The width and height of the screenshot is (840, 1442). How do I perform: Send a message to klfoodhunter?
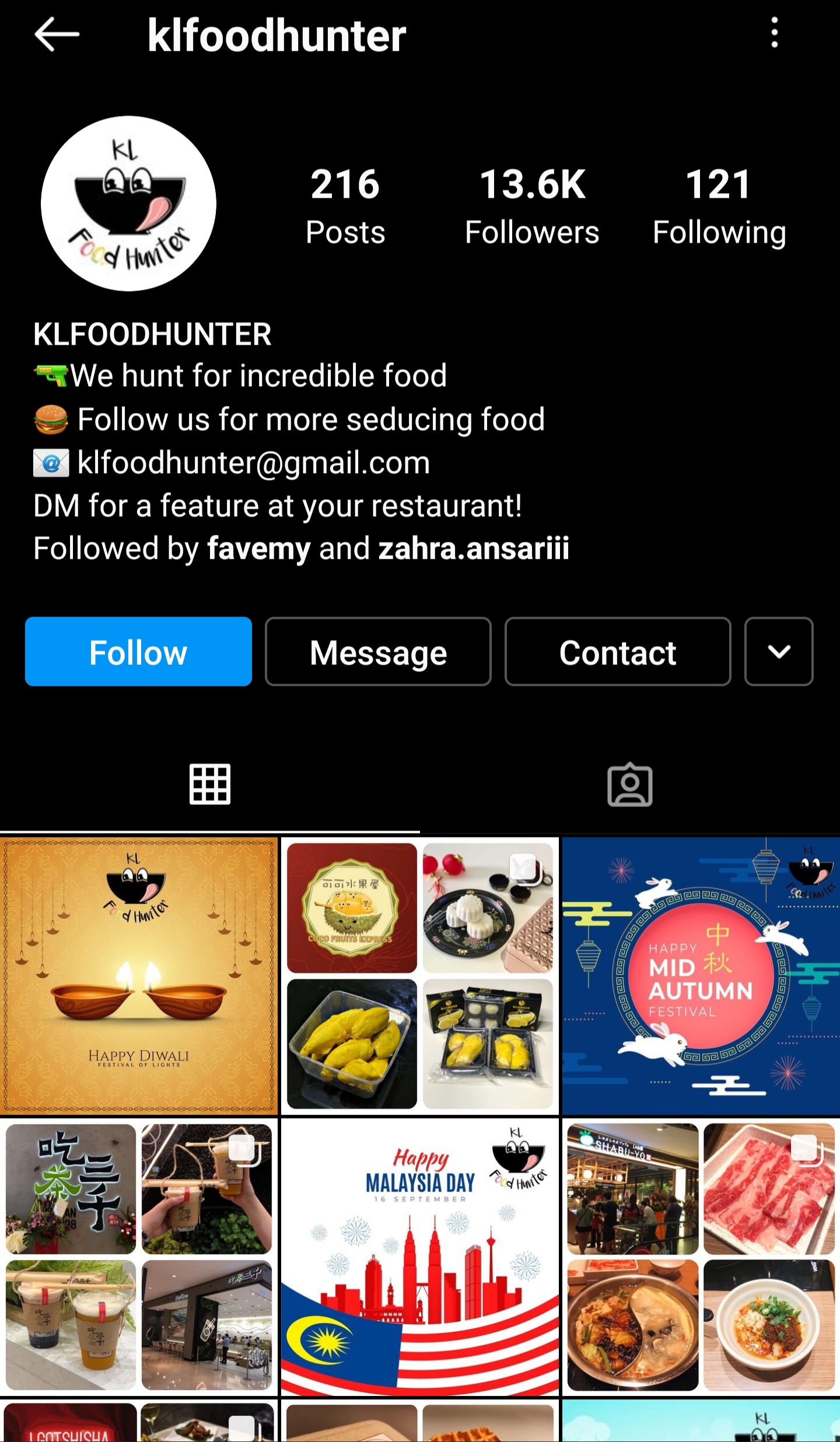378,652
